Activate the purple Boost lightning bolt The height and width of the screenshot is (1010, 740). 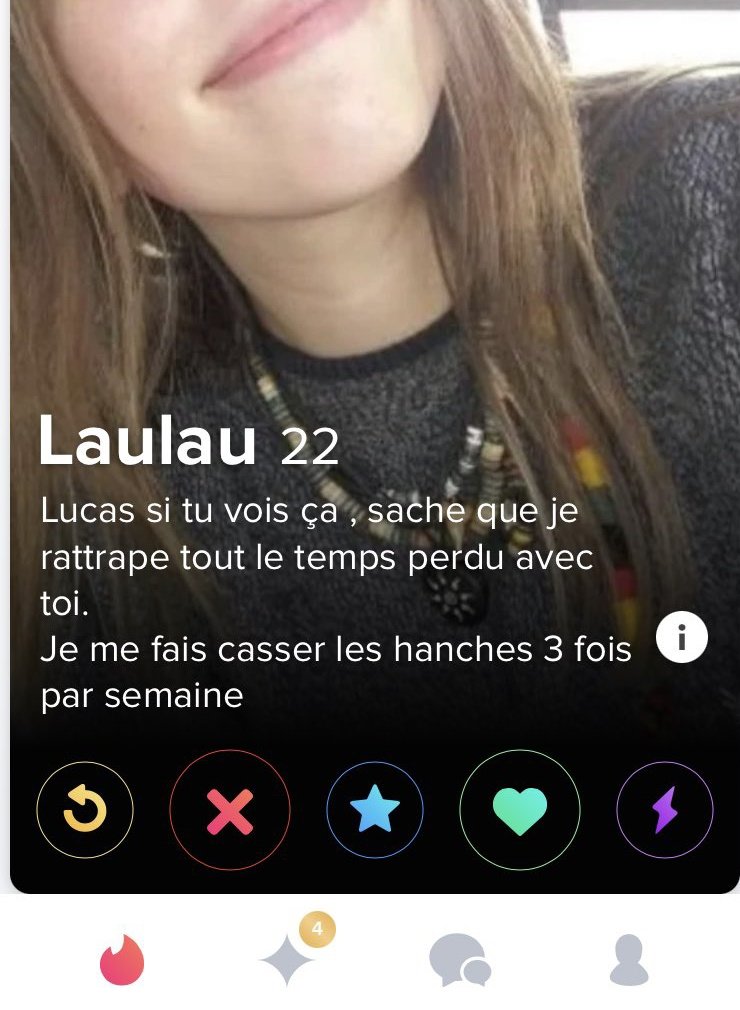click(x=665, y=810)
